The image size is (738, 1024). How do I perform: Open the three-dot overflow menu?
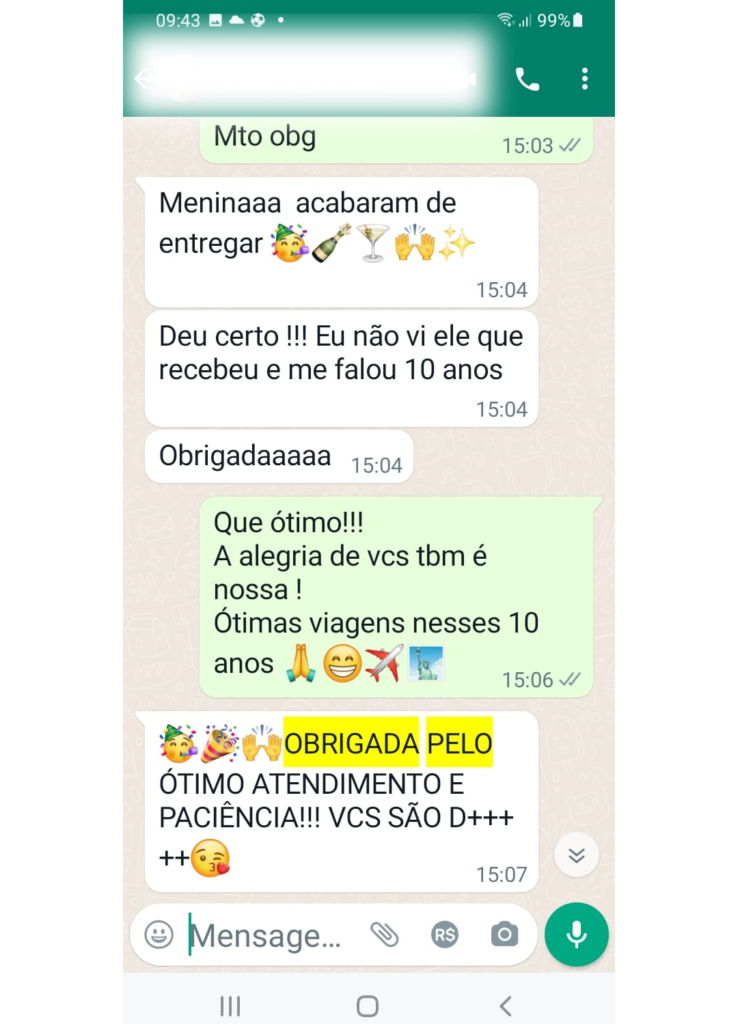pos(584,79)
